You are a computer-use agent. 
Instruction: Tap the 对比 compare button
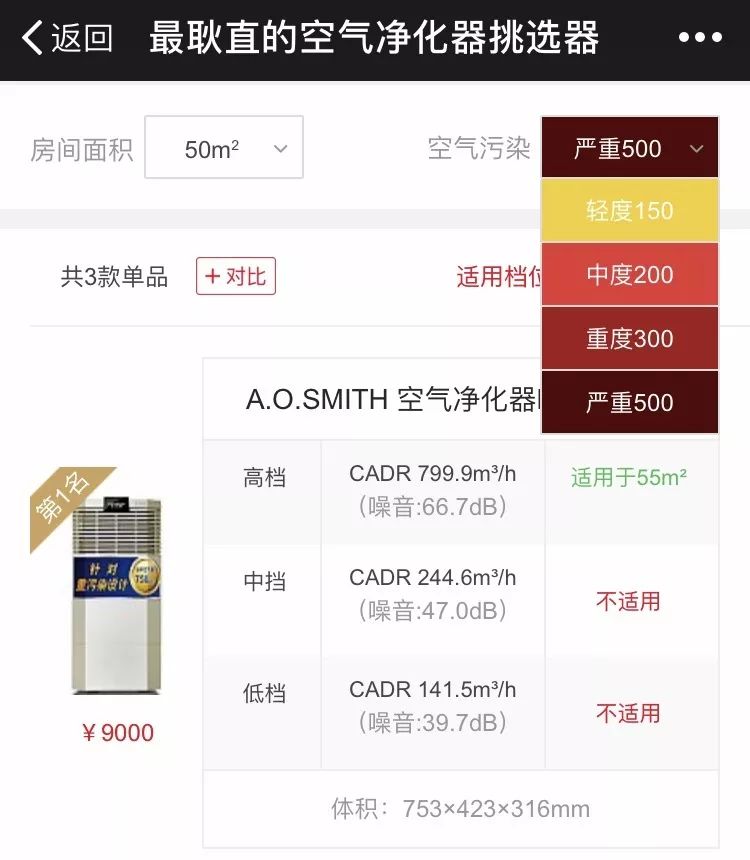(235, 277)
